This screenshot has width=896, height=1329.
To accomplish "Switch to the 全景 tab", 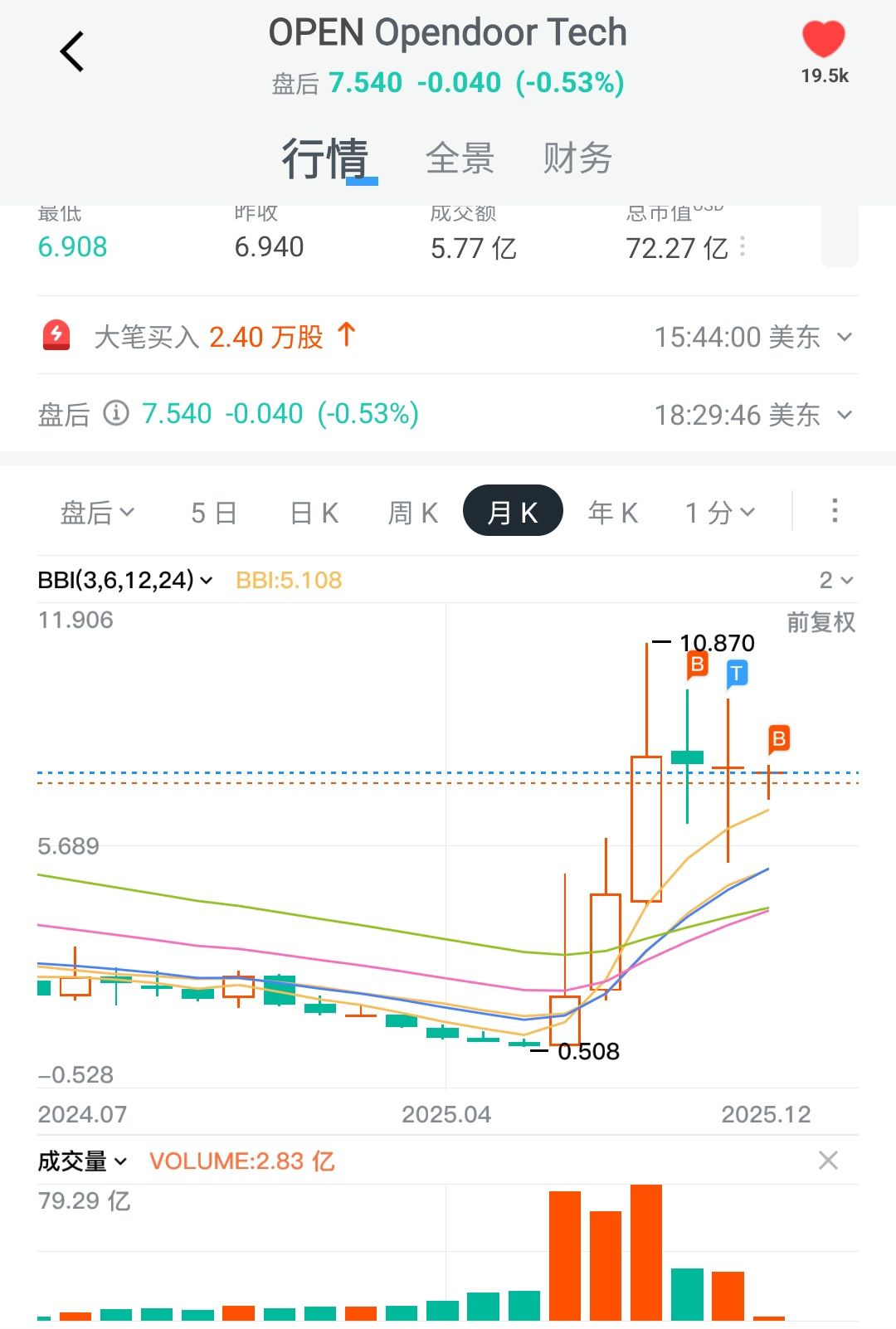I will [460, 158].
